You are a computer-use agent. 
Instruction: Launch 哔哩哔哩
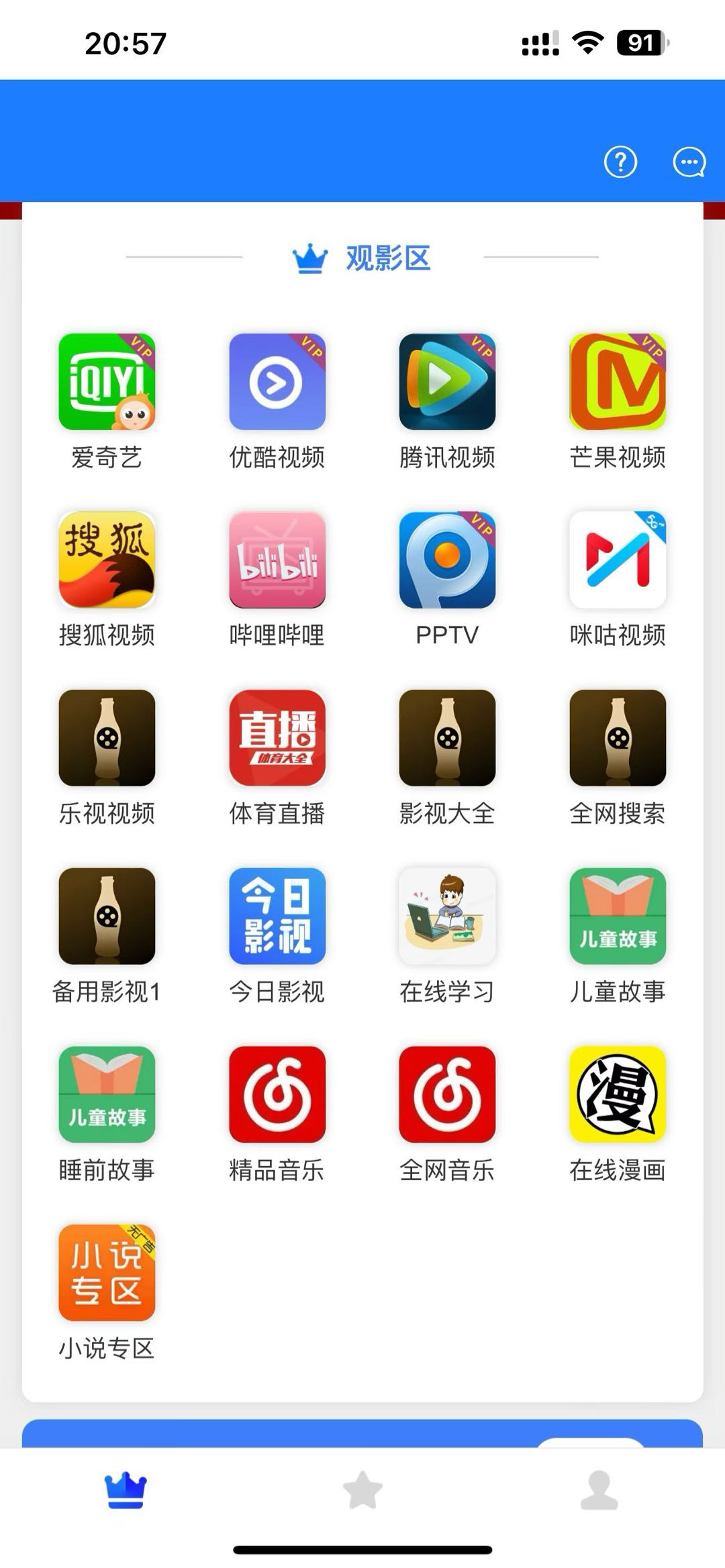277,560
